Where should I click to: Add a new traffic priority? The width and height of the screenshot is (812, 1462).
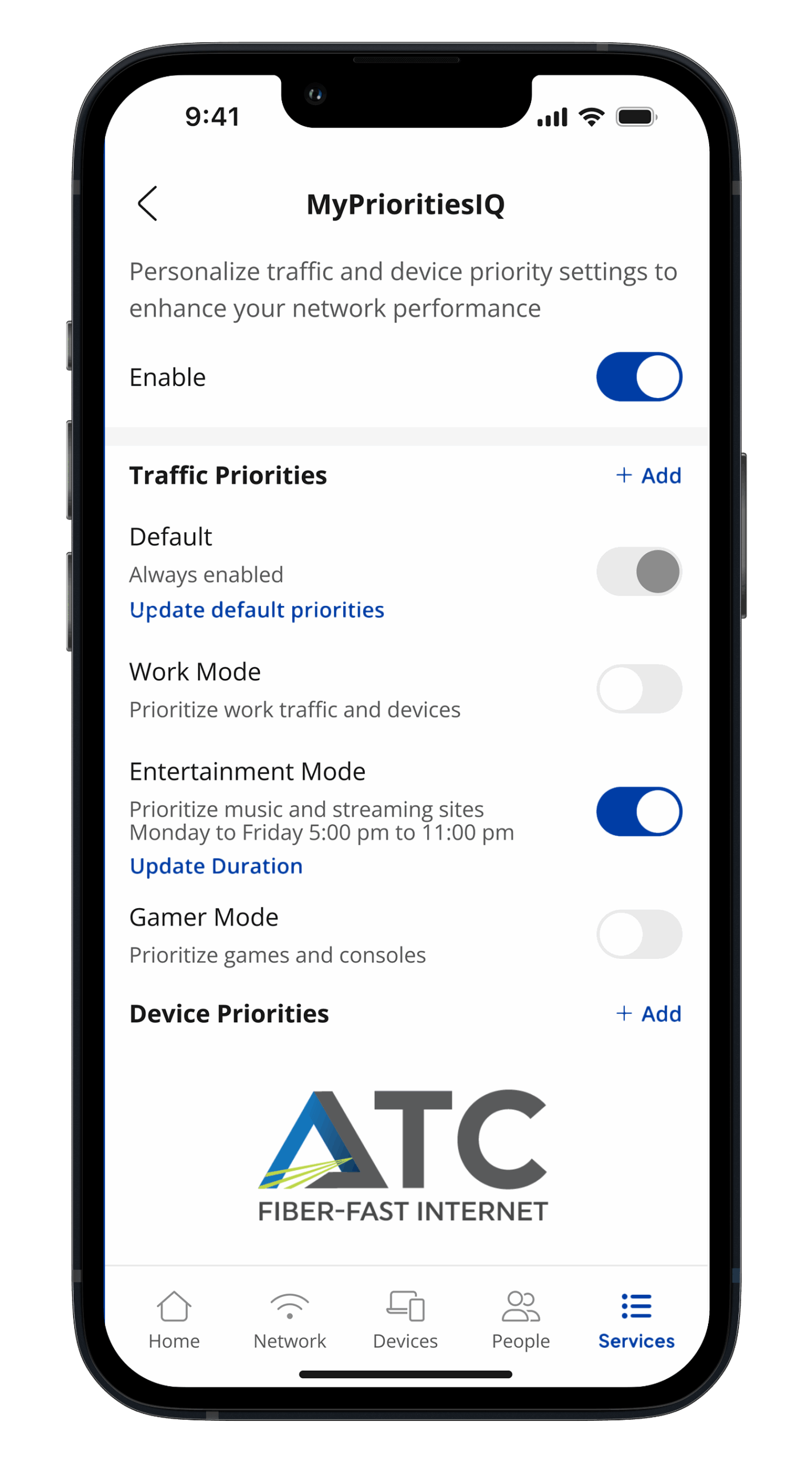click(x=648, y=476)
